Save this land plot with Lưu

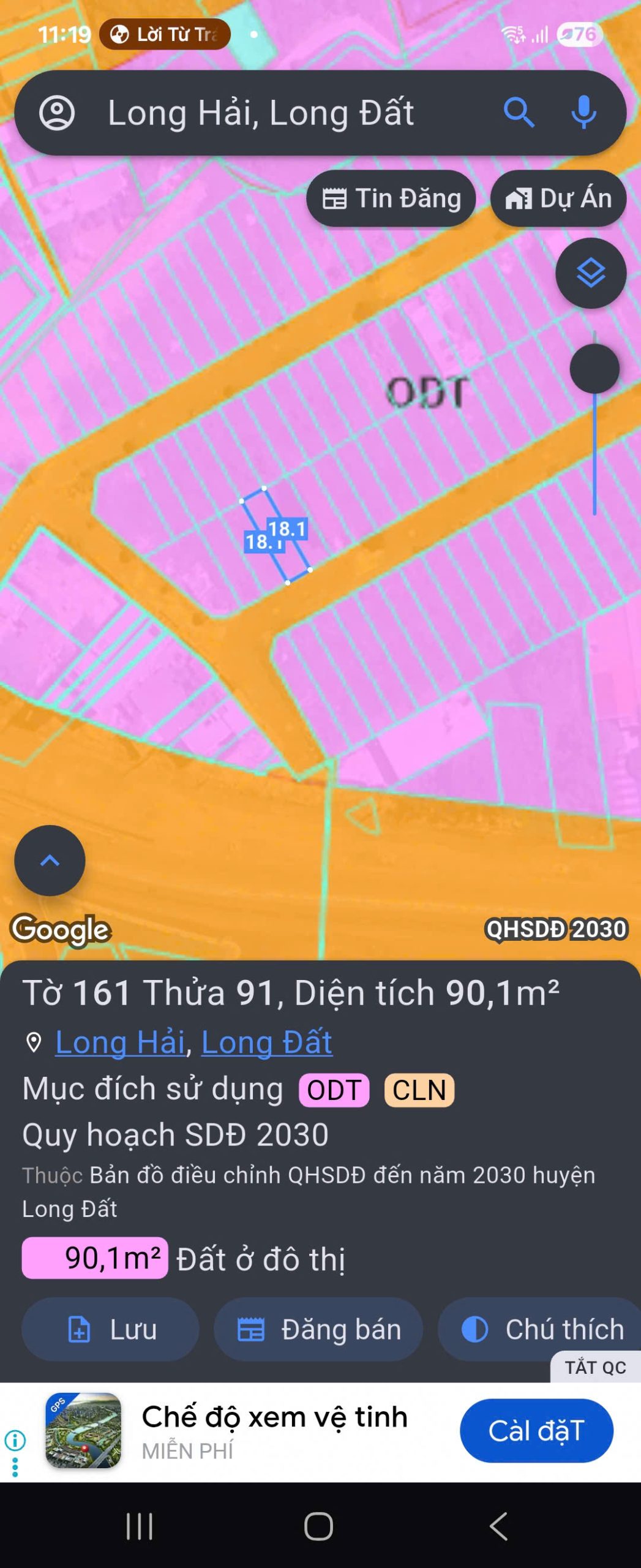pyautogui.click(x=111, y=1330)
